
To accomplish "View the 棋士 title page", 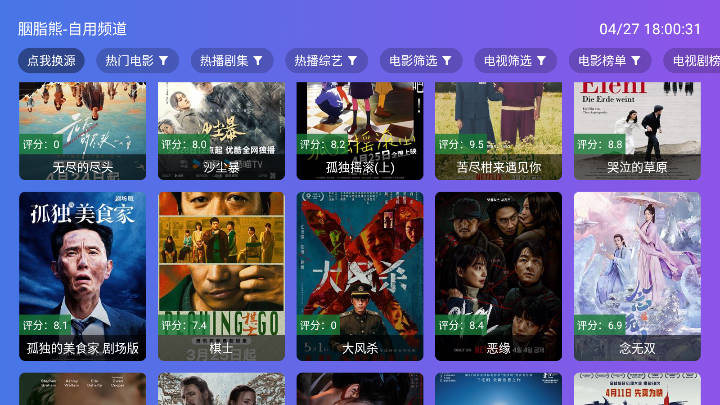I will 221,275.
